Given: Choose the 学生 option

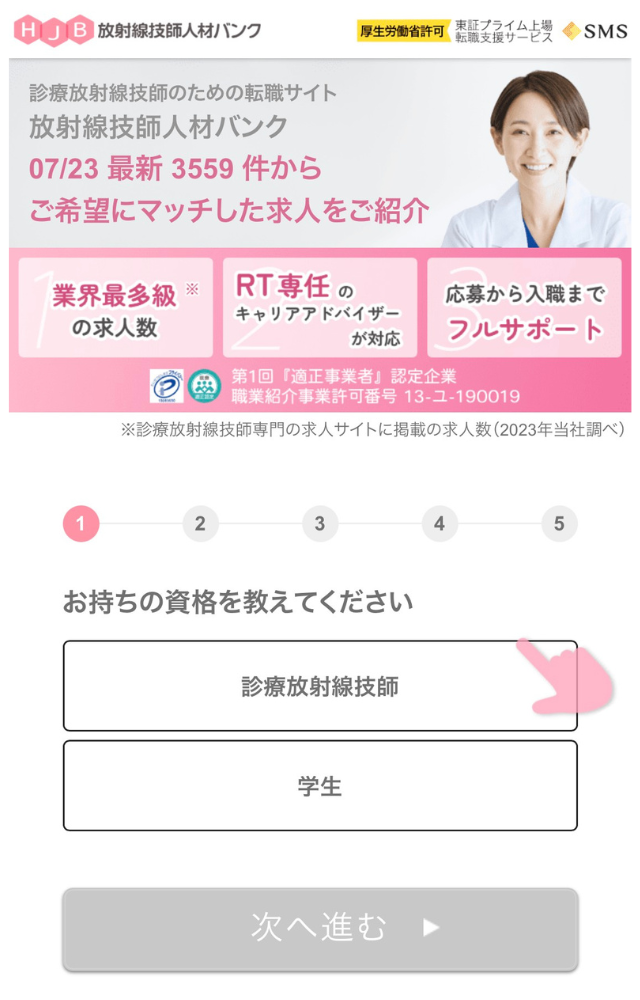Looking at the screenshot, I should (320, 786).
